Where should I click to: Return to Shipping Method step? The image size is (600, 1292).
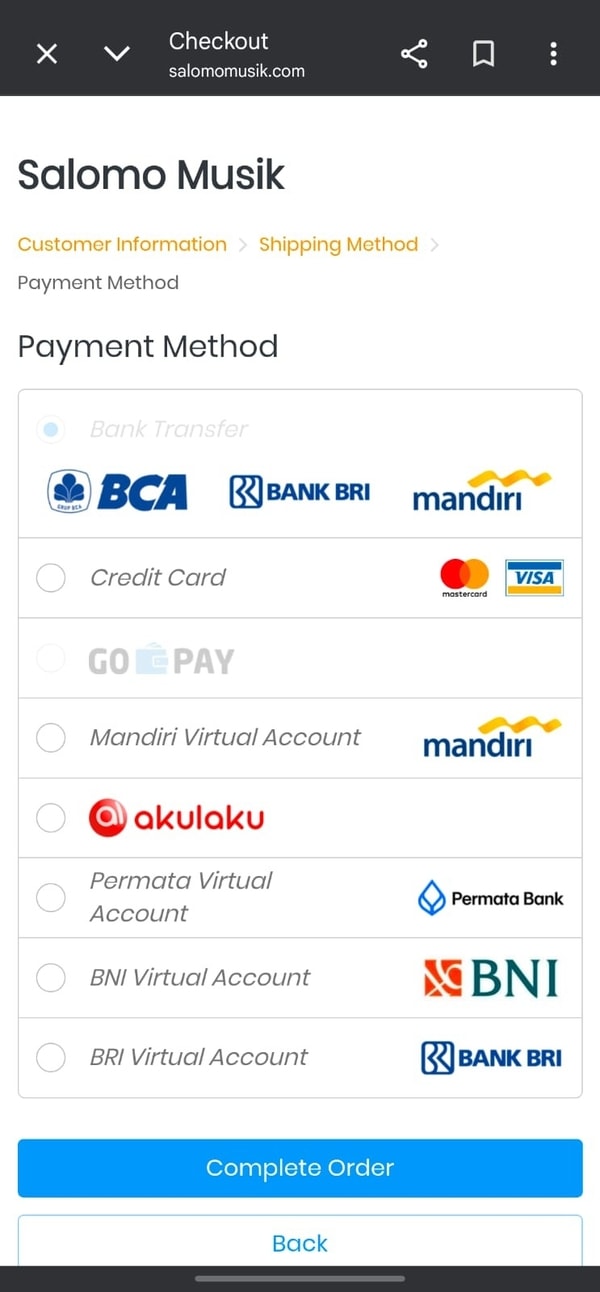[x=338, y=244]
